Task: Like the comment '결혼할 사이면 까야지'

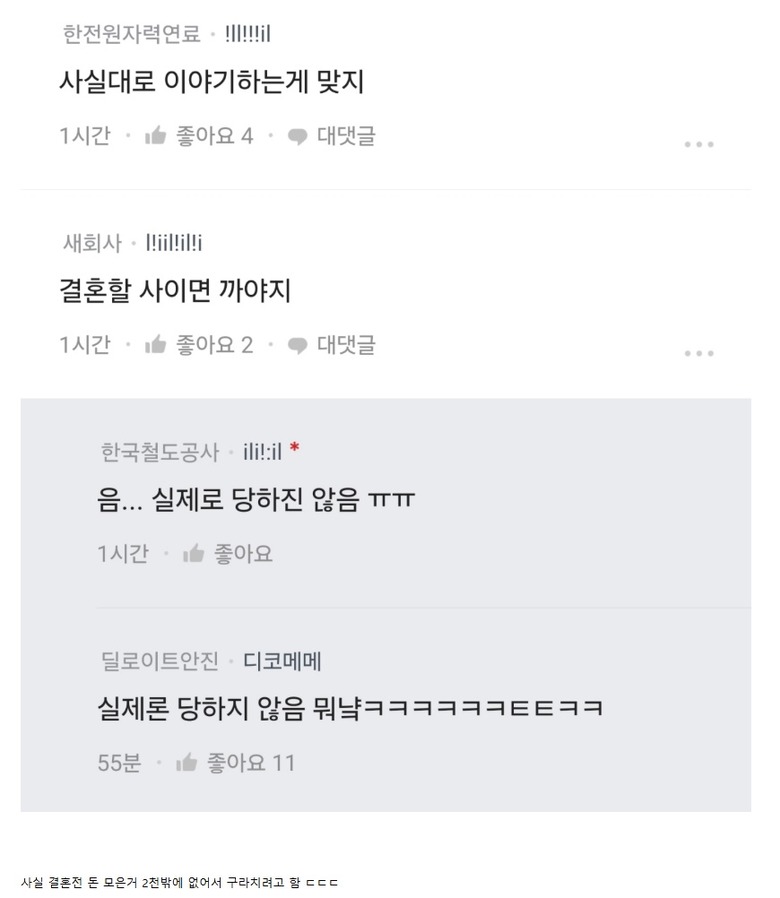Action: [x=198, y=345]
